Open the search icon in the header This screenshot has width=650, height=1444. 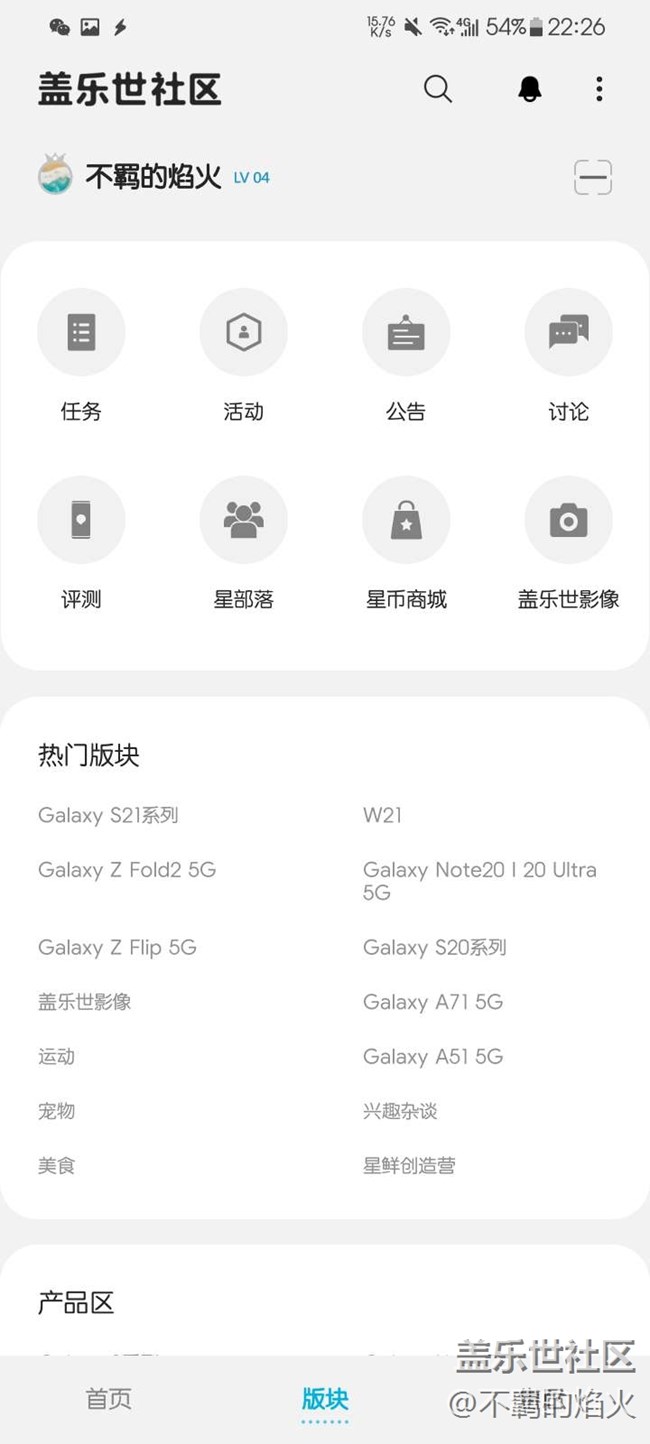(437, 89)
